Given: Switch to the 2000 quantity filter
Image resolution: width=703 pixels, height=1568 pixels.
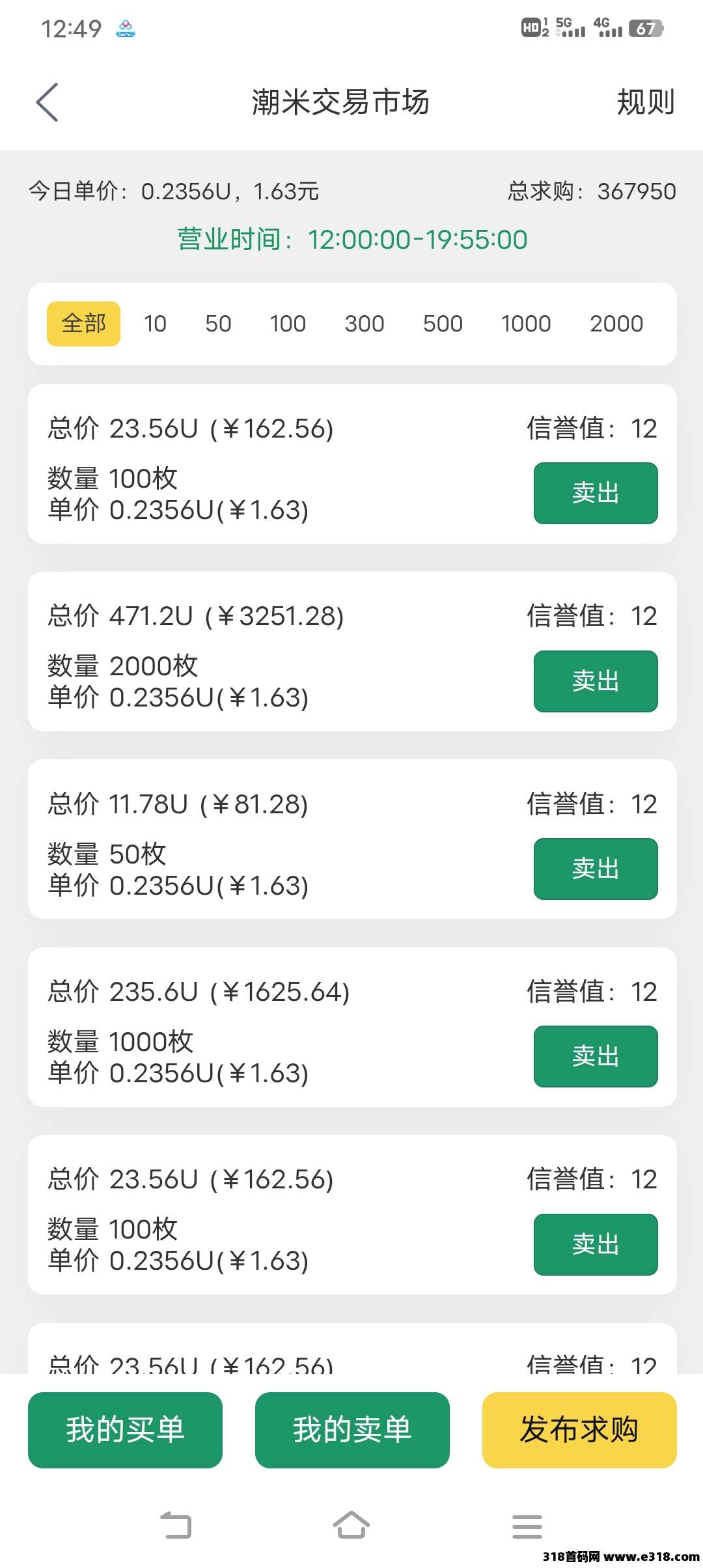Looking at the screenshot, I should pyautogui.click(x=616, y=324).
